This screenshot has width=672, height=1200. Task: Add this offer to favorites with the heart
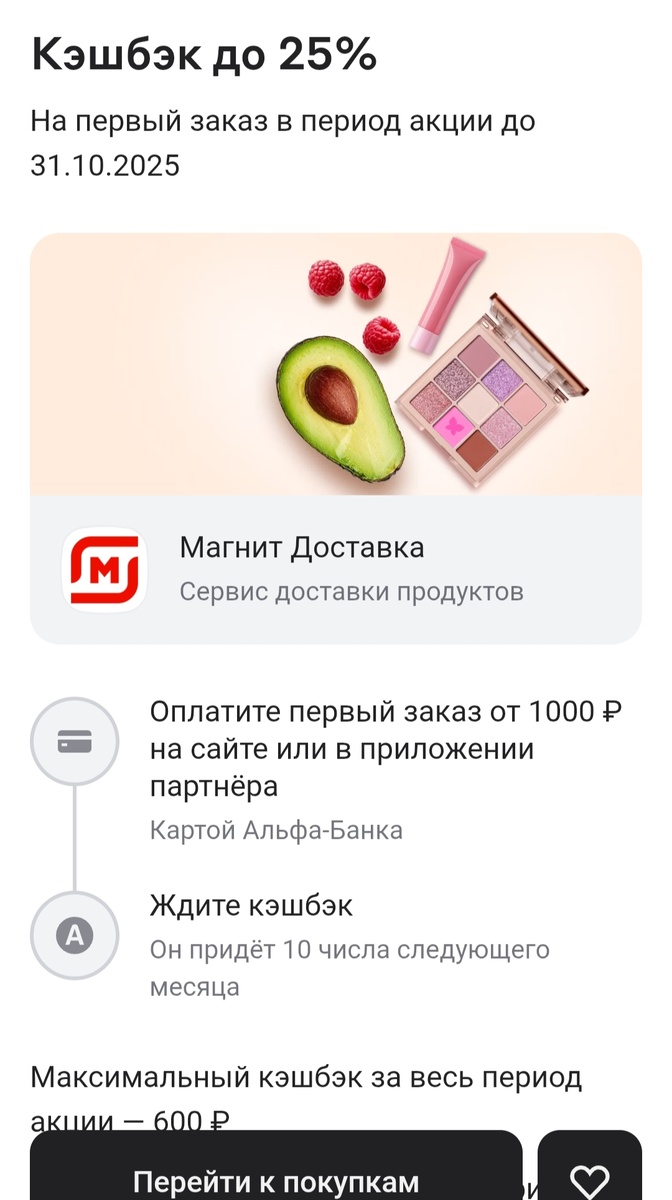589,1172
